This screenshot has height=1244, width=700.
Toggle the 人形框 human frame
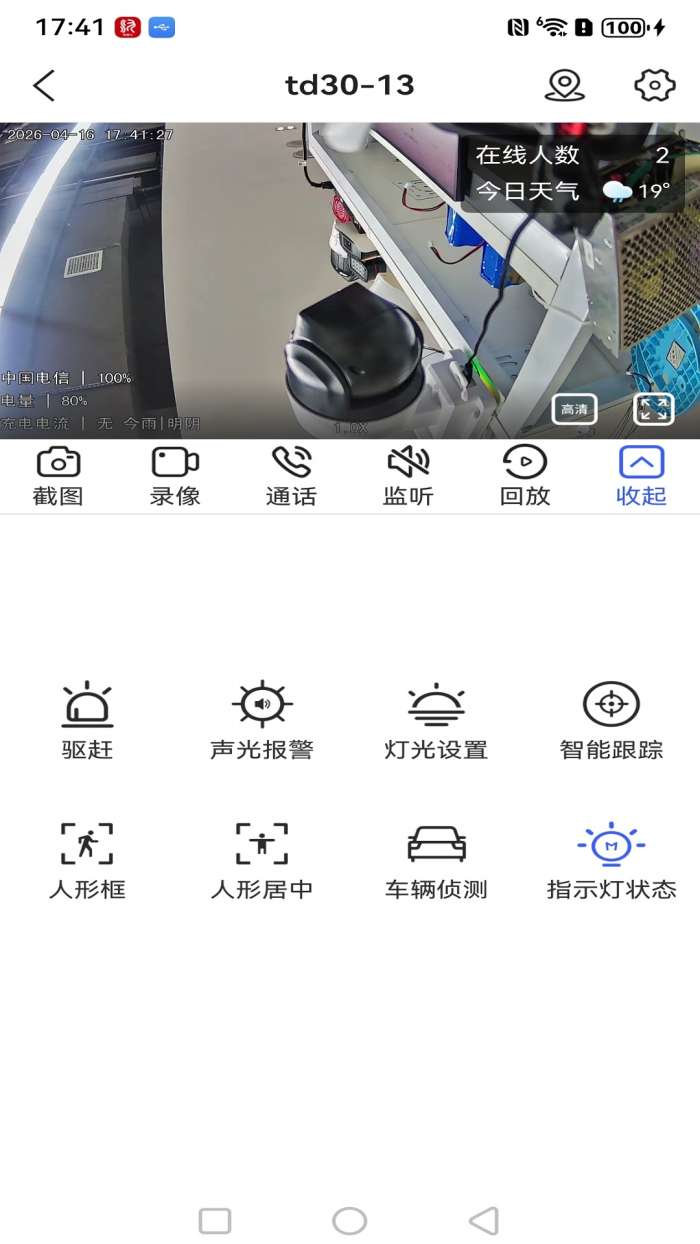[87, 860]
